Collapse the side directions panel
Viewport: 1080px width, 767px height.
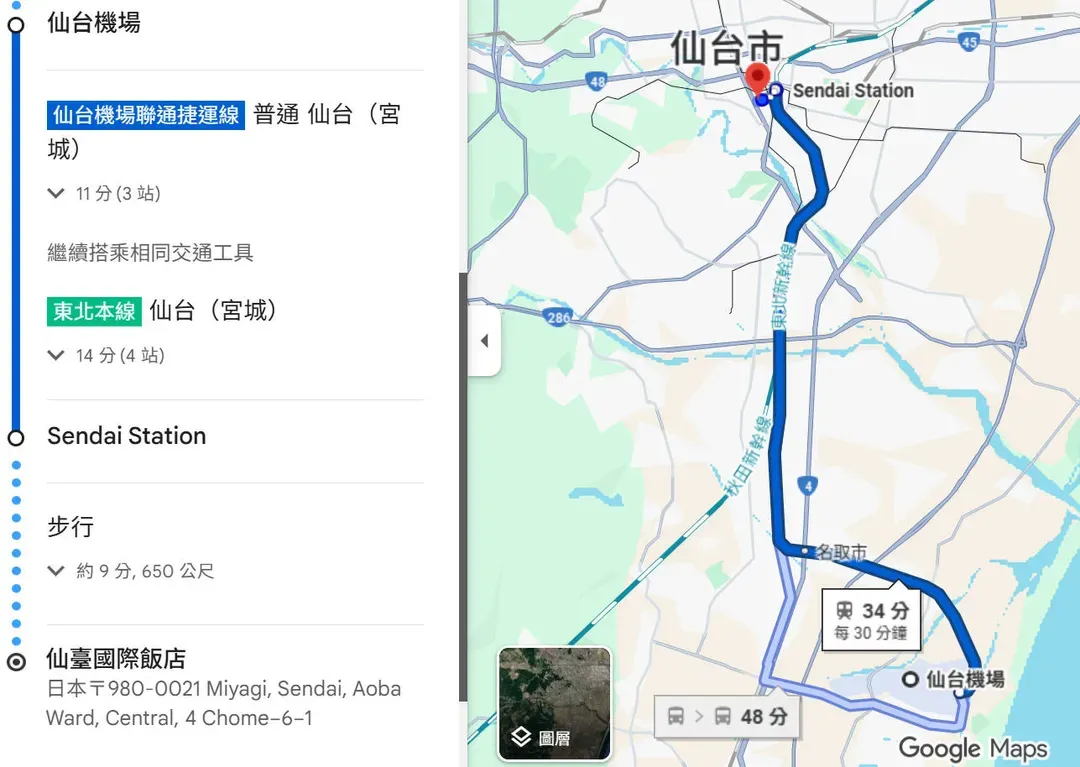click(x=484, y=341)
